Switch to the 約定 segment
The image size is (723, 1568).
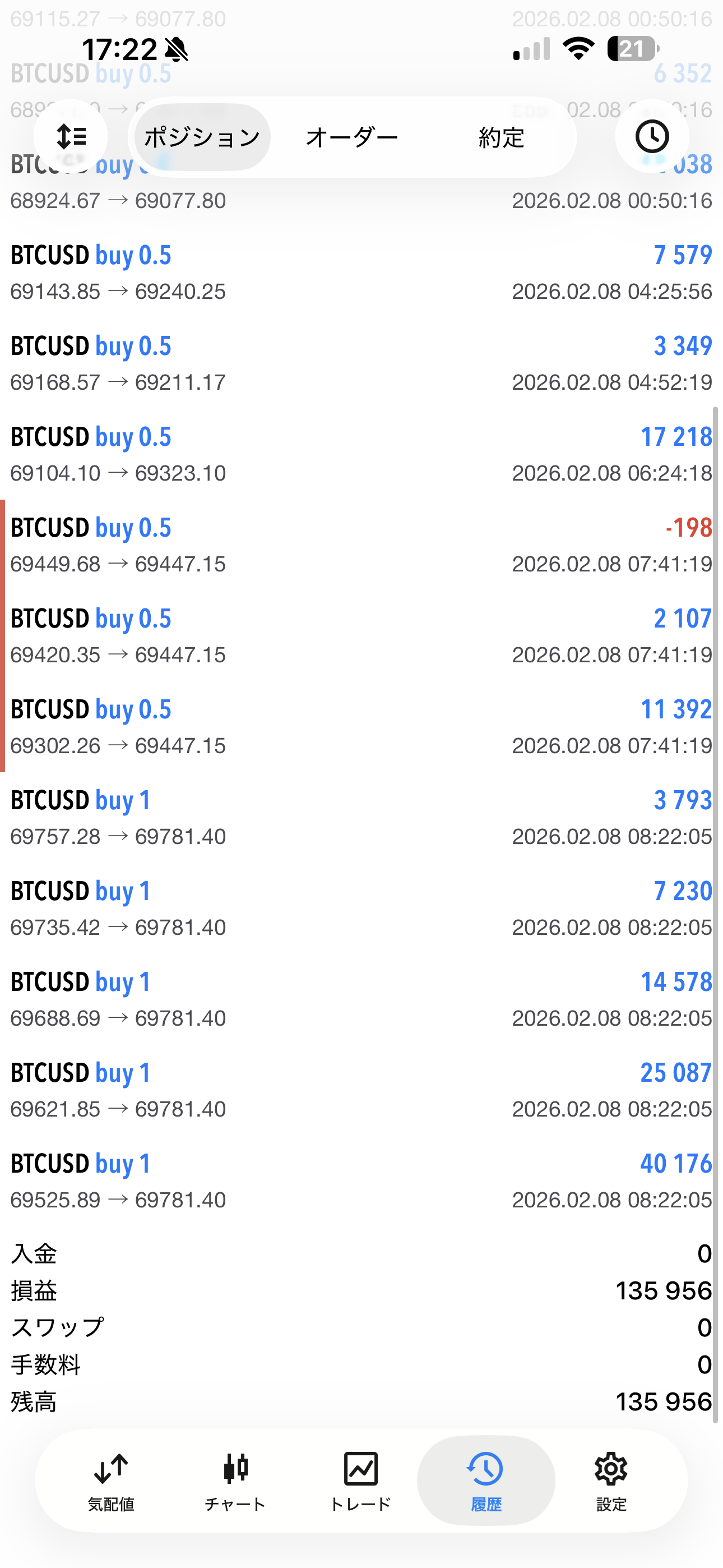click(x=501, y=137)
